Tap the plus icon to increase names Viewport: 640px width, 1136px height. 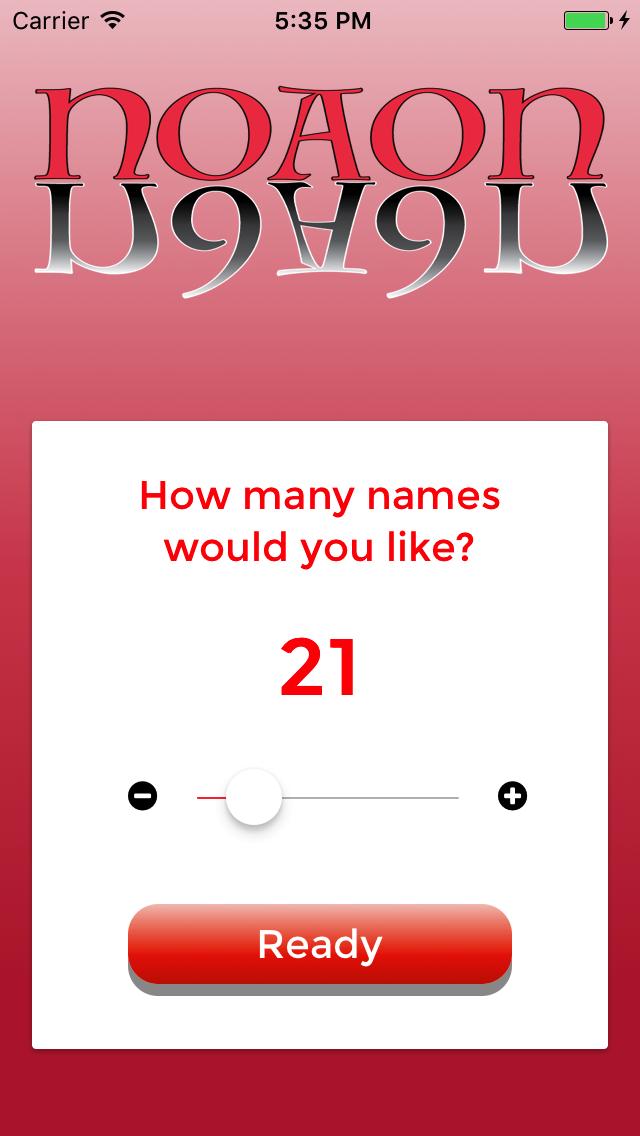point(512,796)
